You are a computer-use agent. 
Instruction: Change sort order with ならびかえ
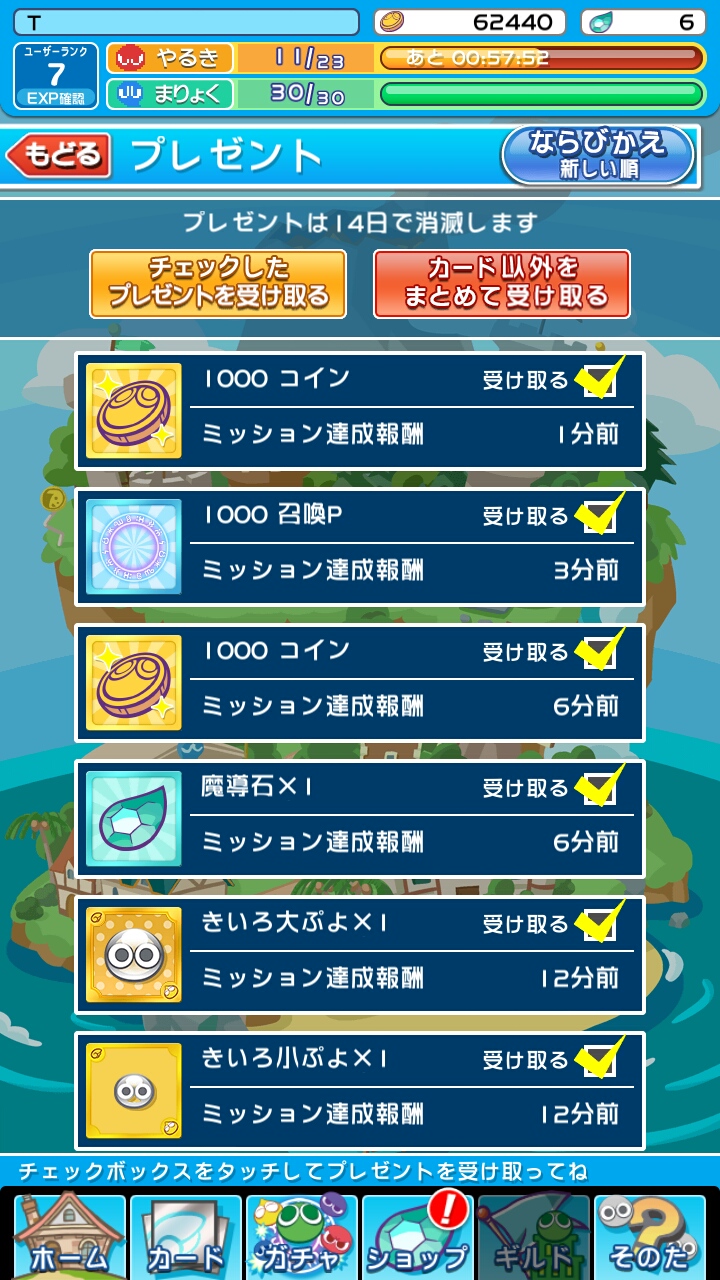coord(597,156)
